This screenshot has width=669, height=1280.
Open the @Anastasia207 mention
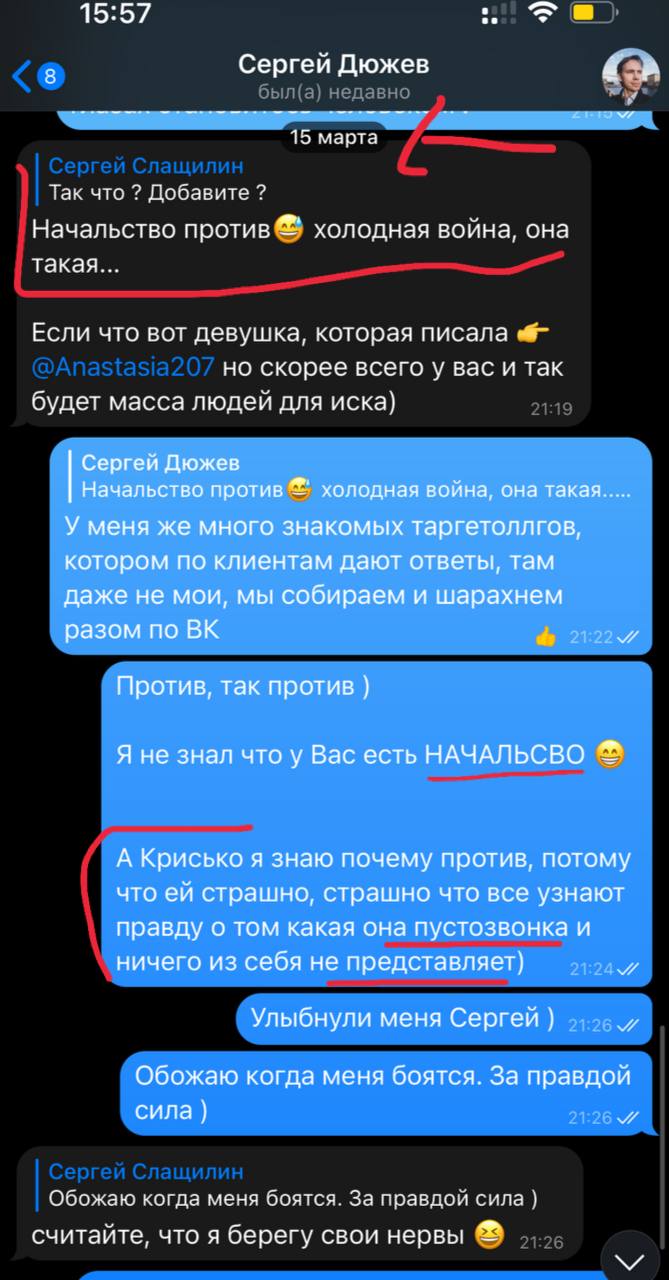click(x=123, y=366)
